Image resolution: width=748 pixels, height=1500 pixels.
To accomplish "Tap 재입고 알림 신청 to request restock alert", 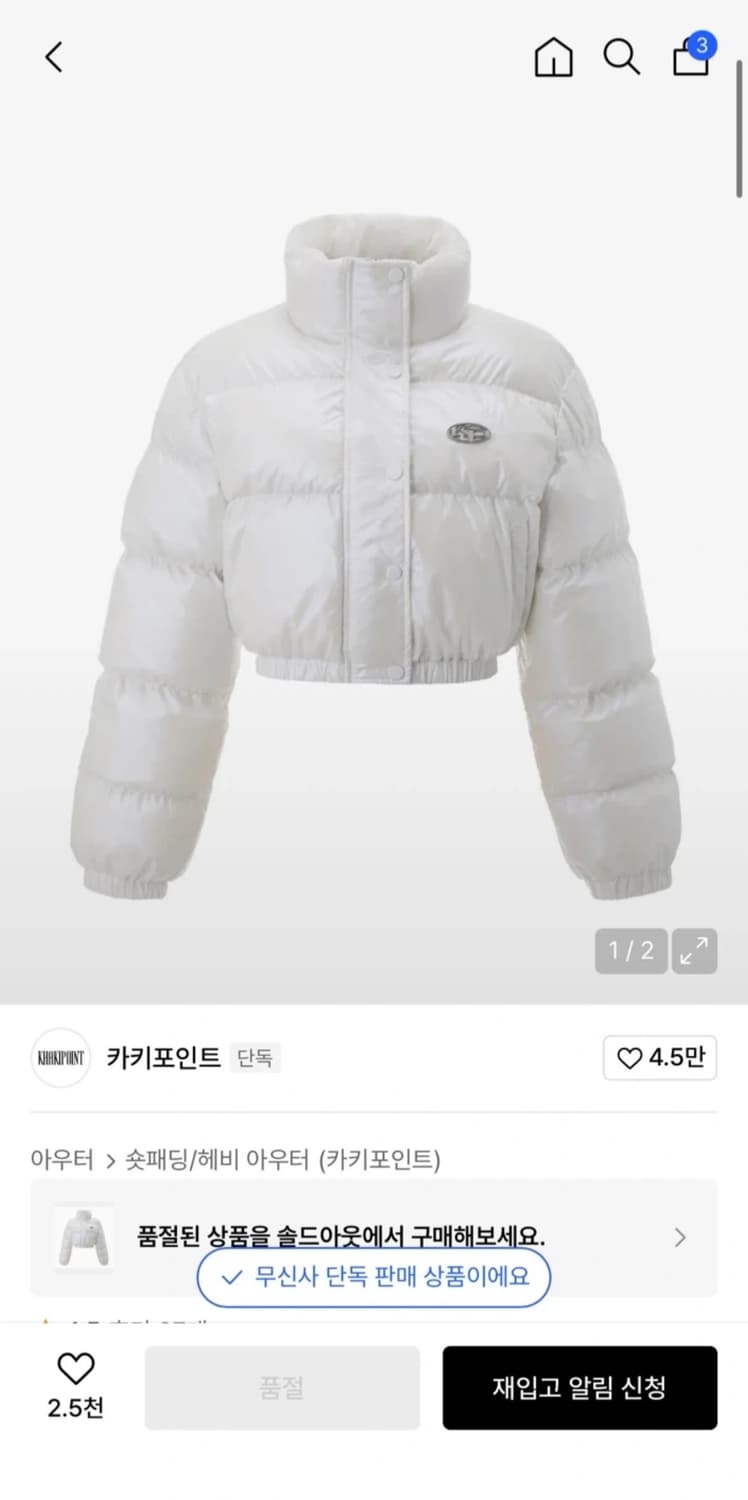I will pyautogui.click(x=580, y=1388).
